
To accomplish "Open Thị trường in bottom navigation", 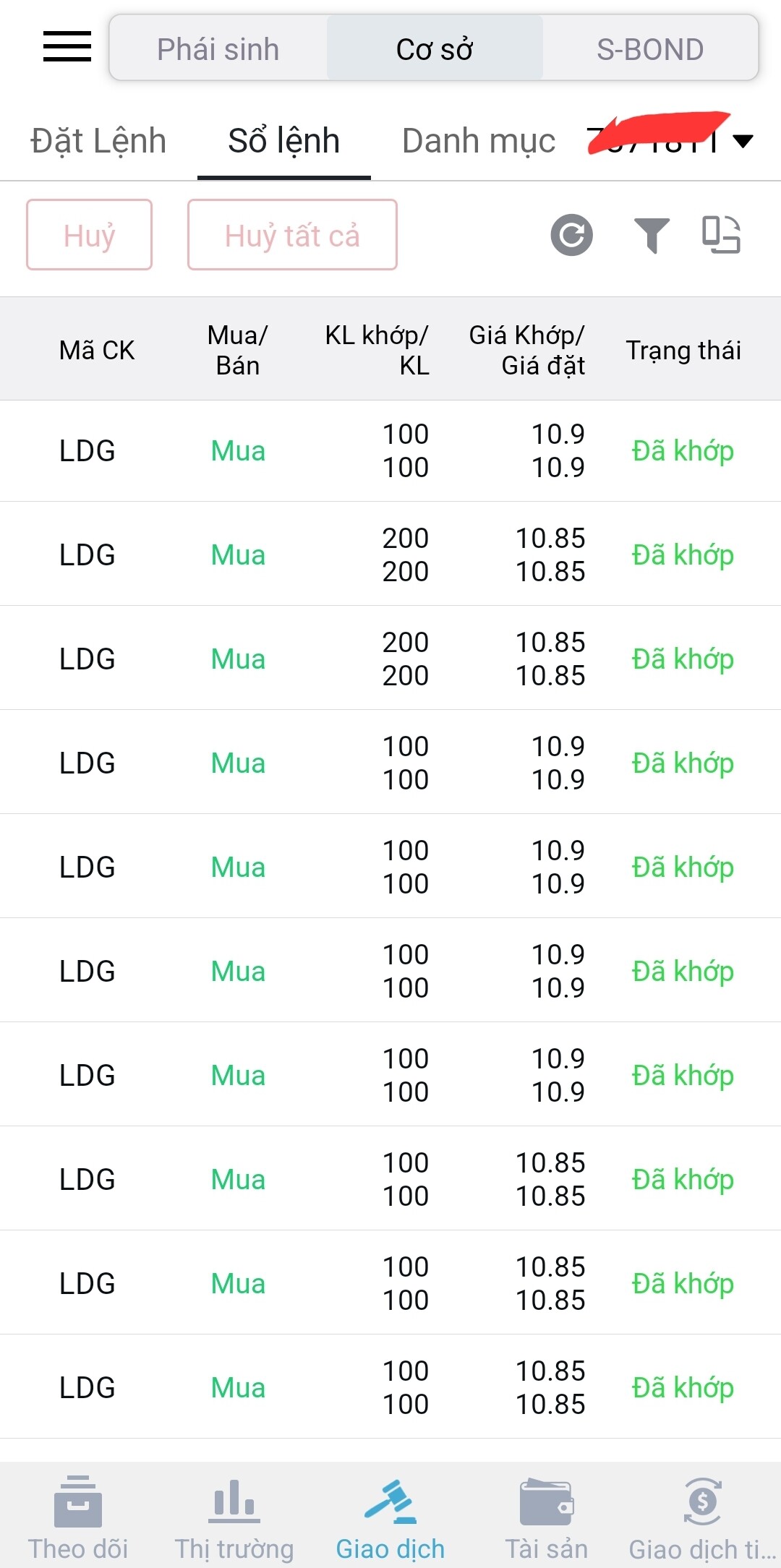I will [234, 1517].
